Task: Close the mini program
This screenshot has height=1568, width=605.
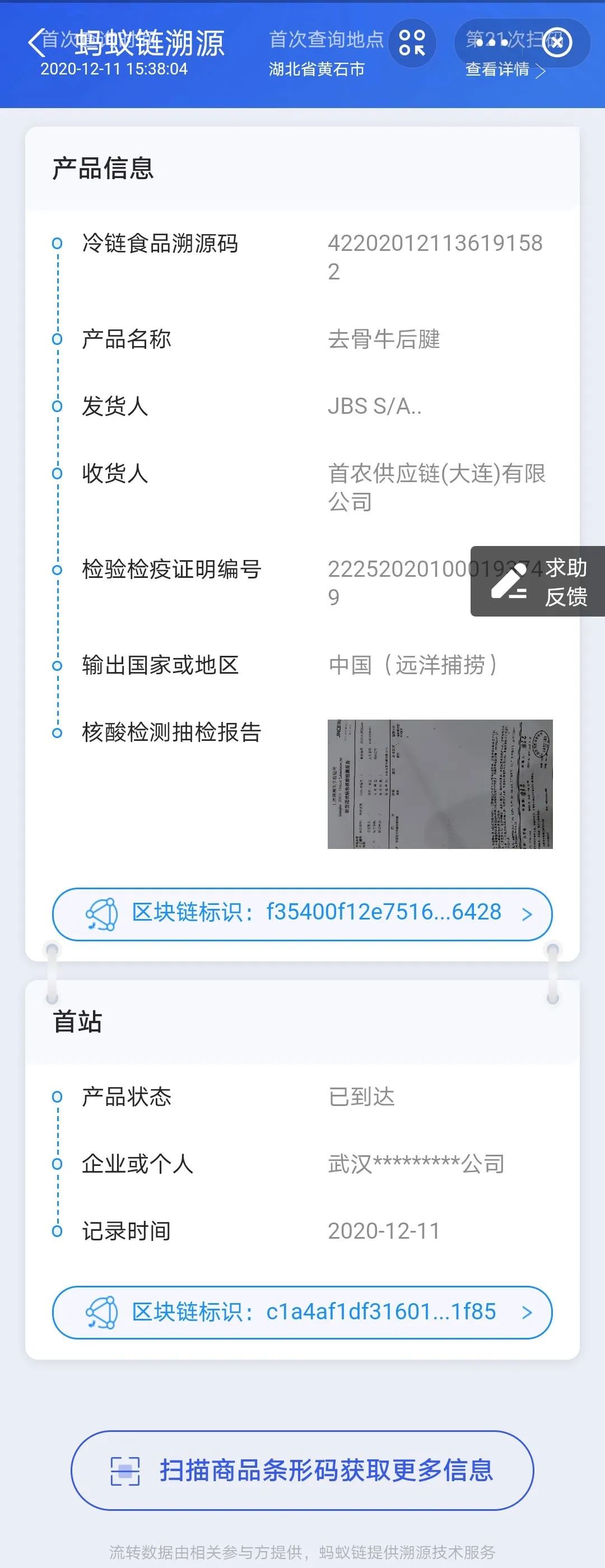Action: (x=556, y=43)
